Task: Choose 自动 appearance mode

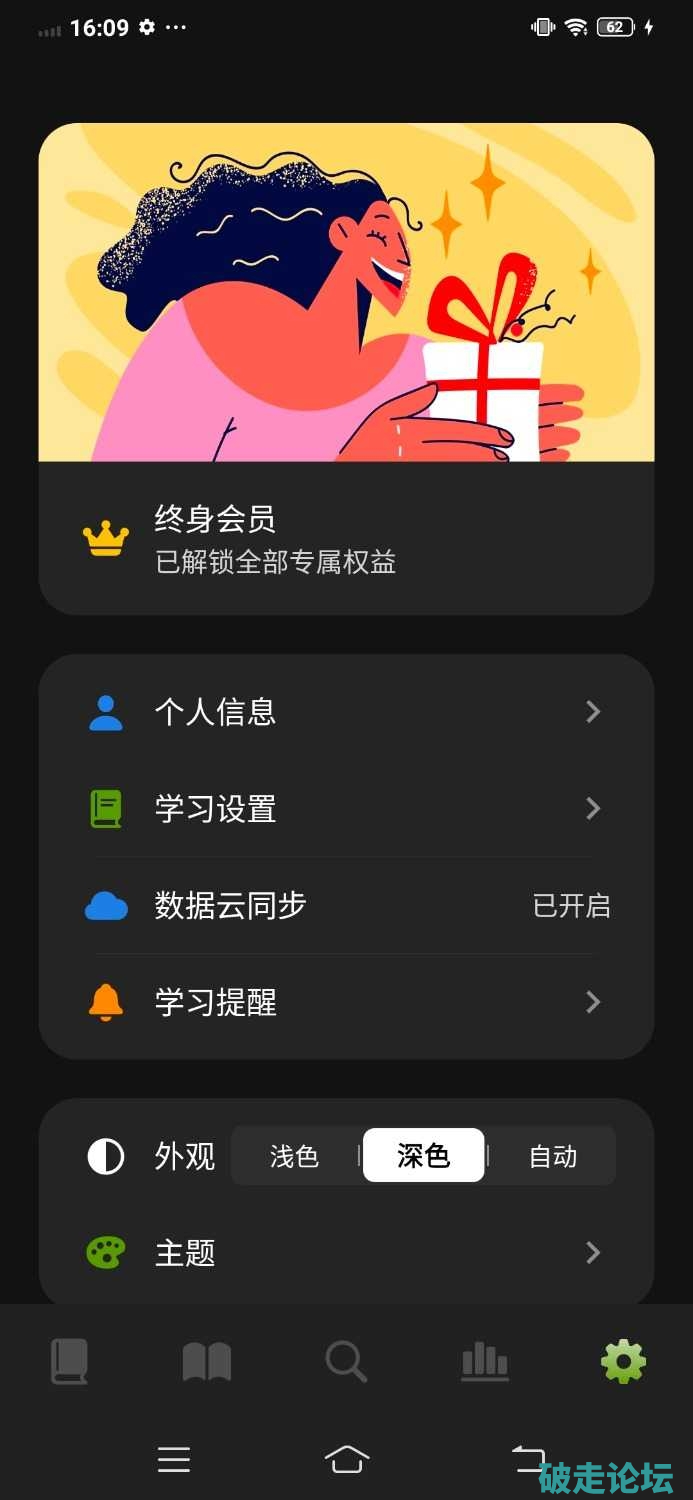Action: [552, 1156]
